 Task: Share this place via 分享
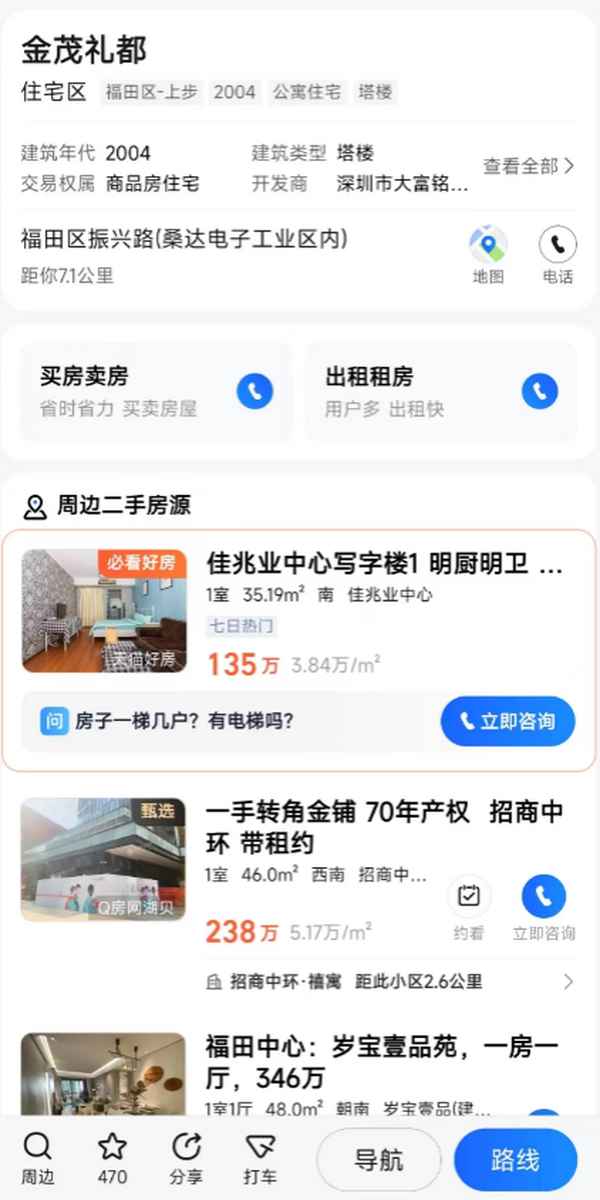186,1158
